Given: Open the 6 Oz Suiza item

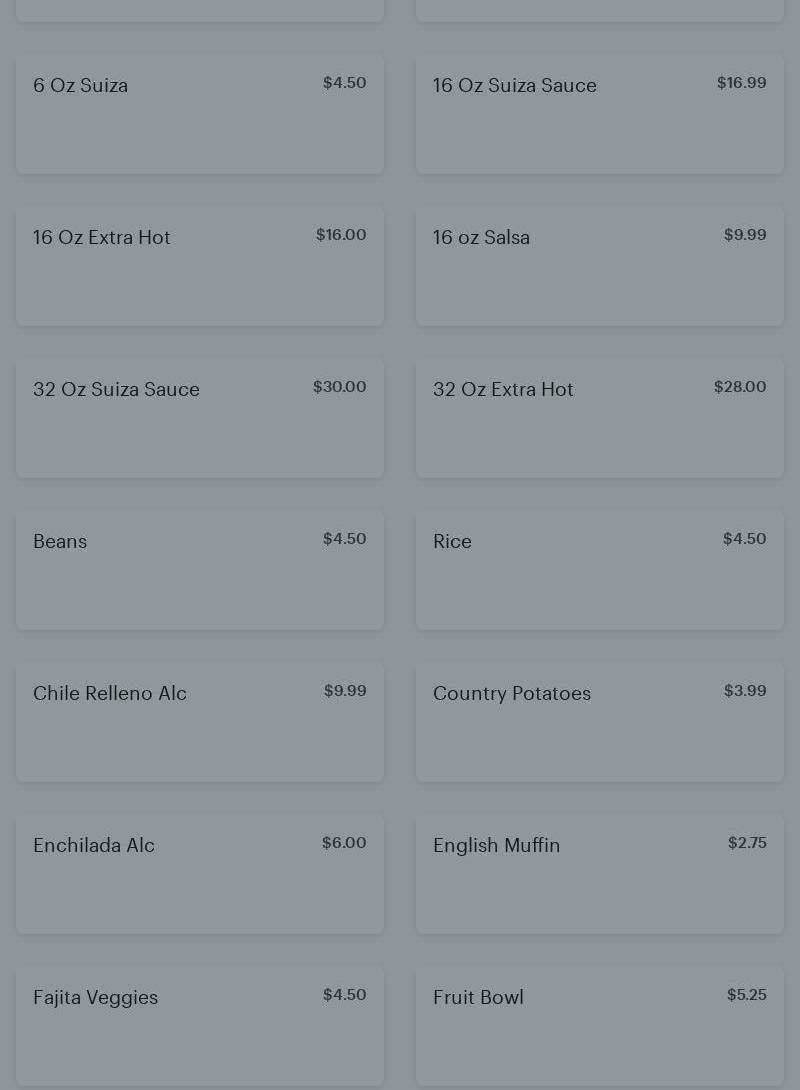Looking at the screenshot, I should coord(200,114).
